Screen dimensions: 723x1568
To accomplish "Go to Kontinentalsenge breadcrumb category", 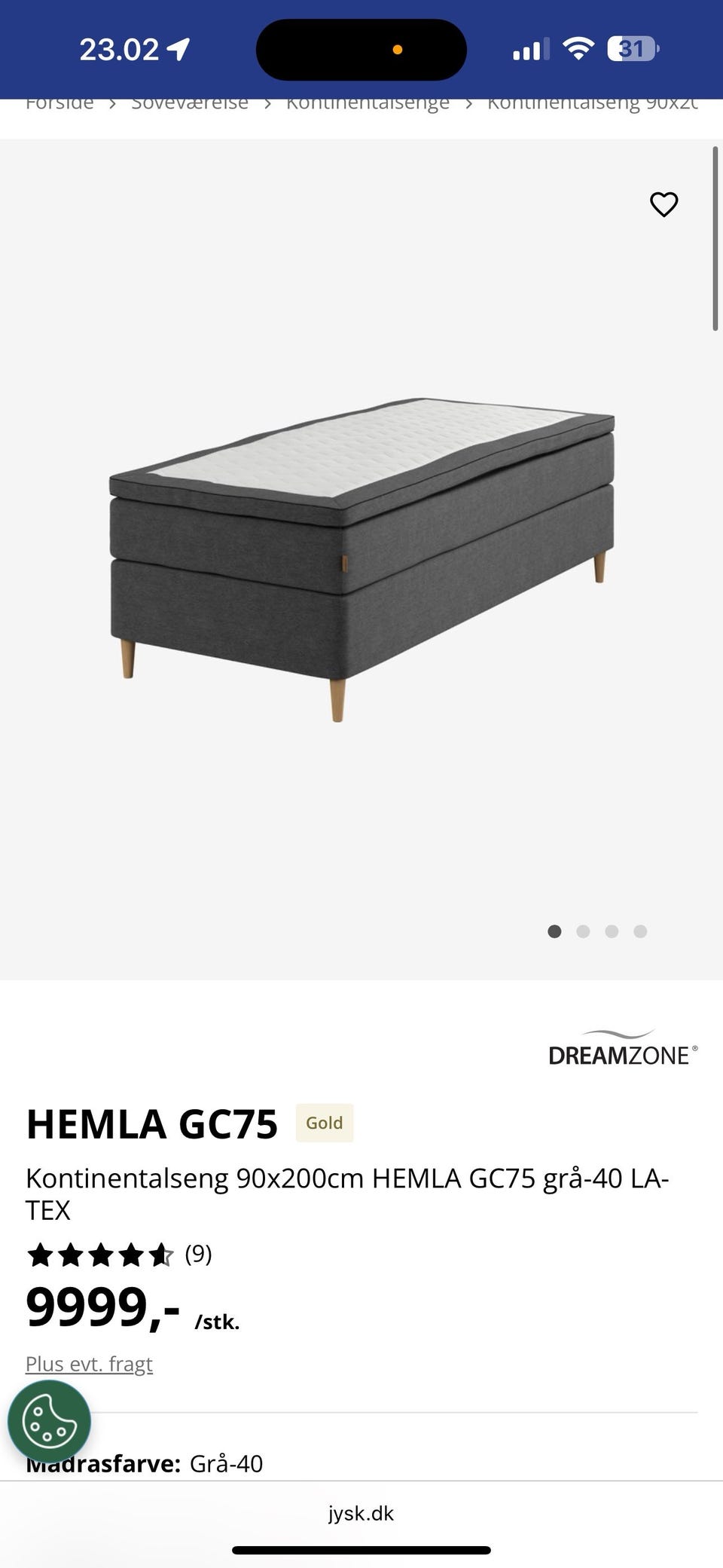I will pos(368,104).
